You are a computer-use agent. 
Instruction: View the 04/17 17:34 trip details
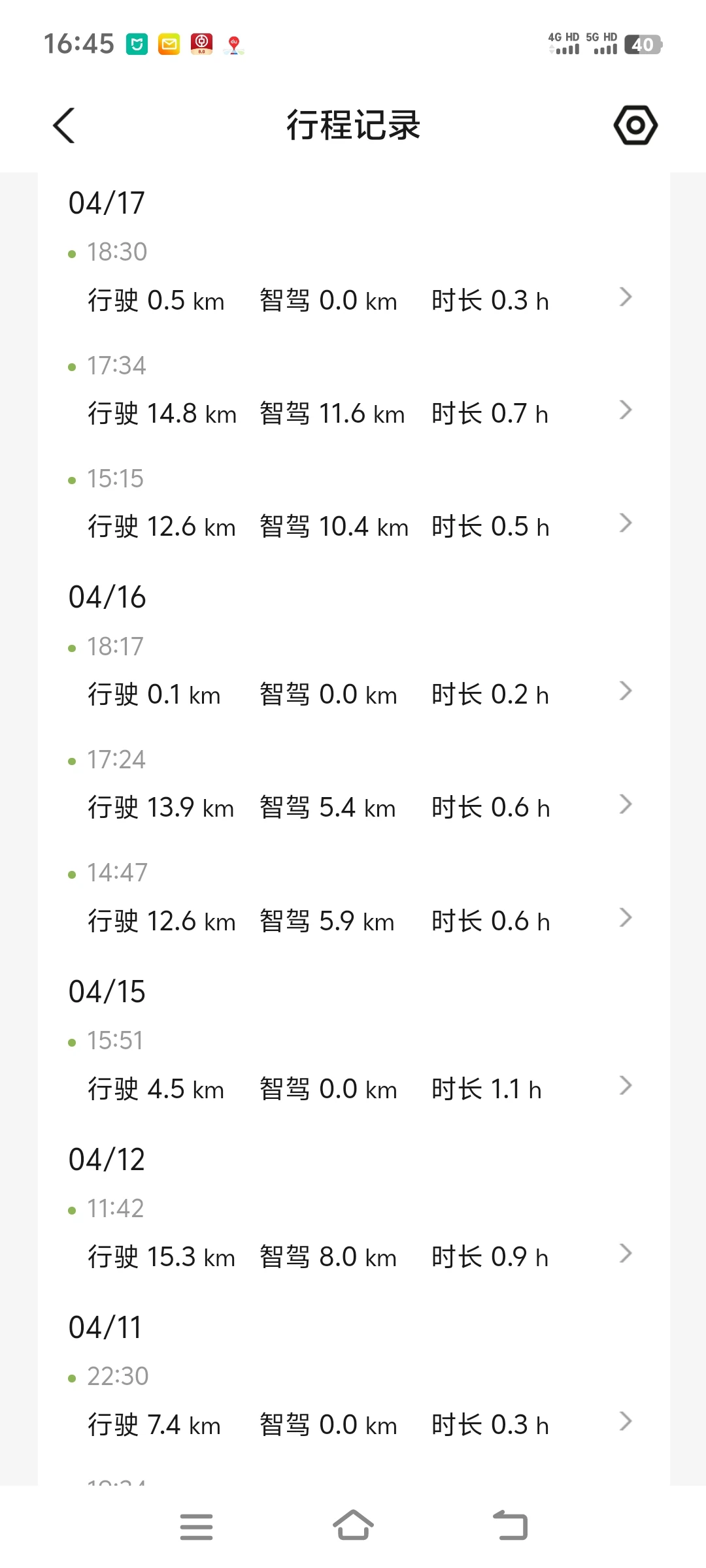353,414
